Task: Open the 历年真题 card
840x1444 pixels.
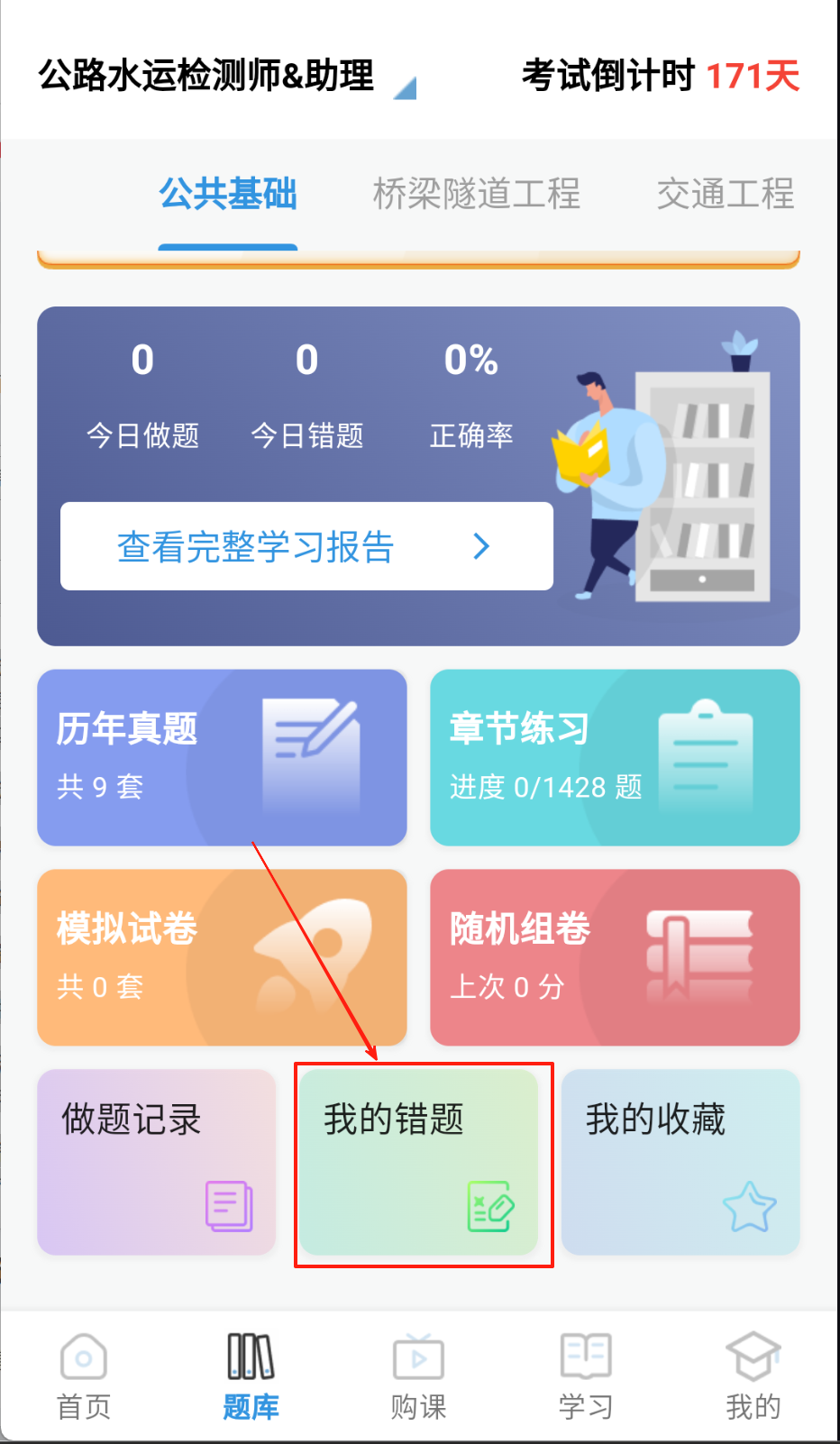Action: [x=222, y=757]
